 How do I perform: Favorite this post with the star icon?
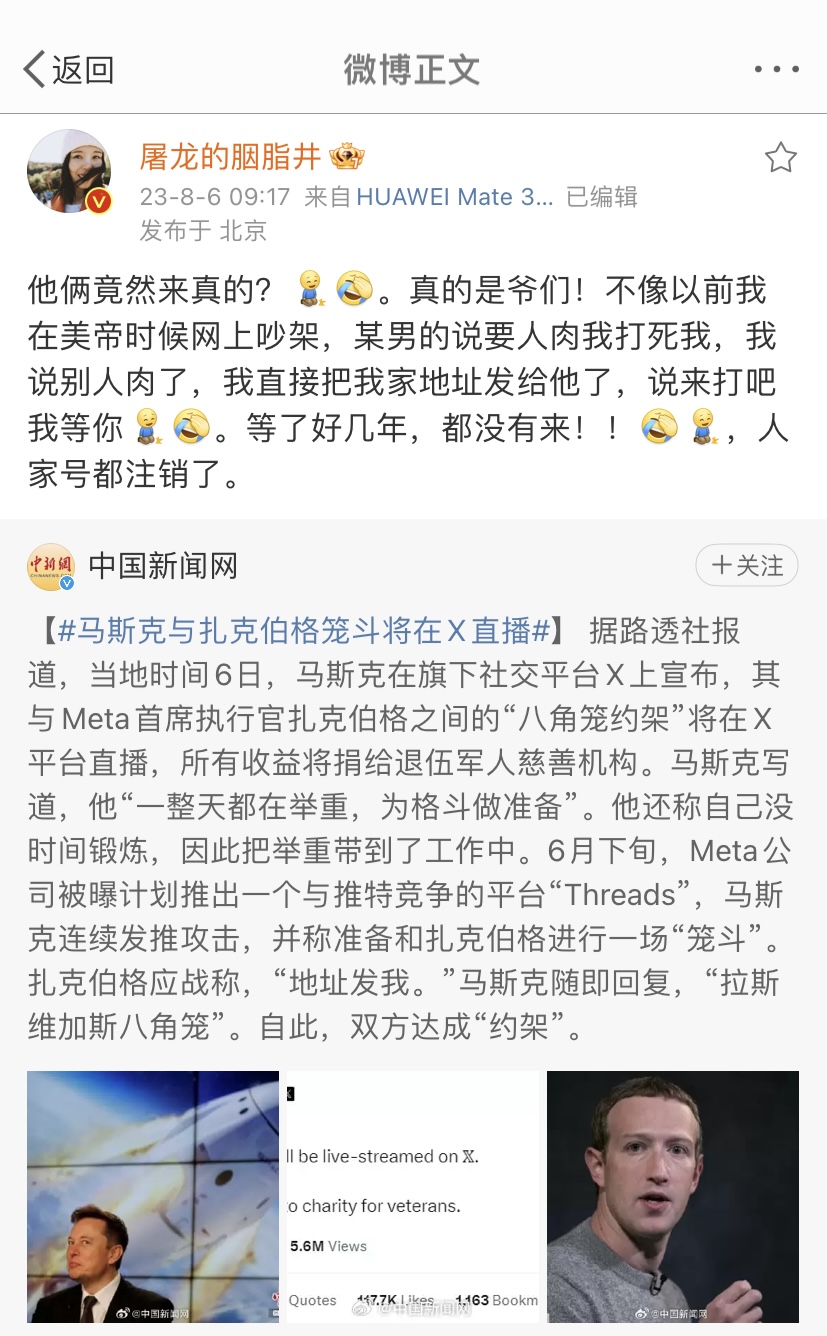coord(780,158)
